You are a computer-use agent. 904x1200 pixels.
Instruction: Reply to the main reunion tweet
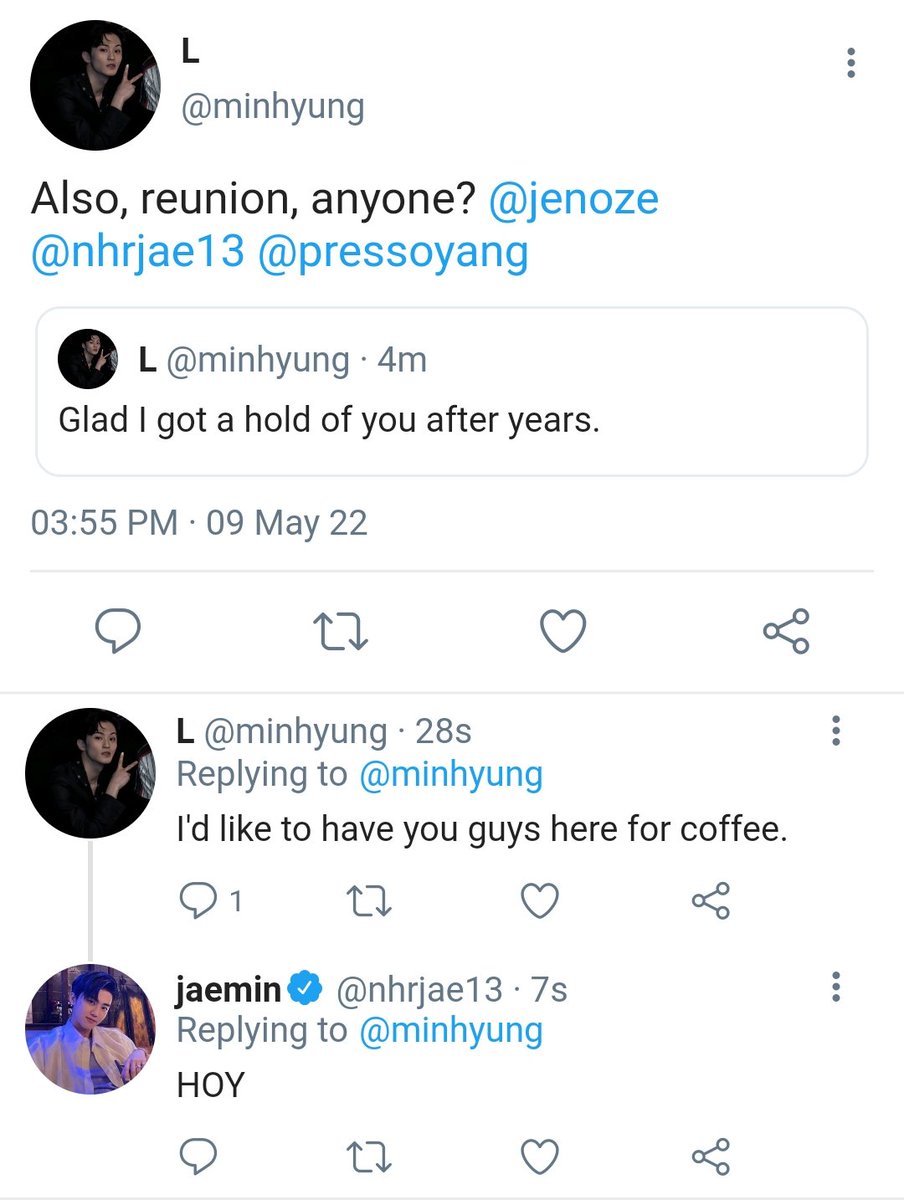[118, 631]
